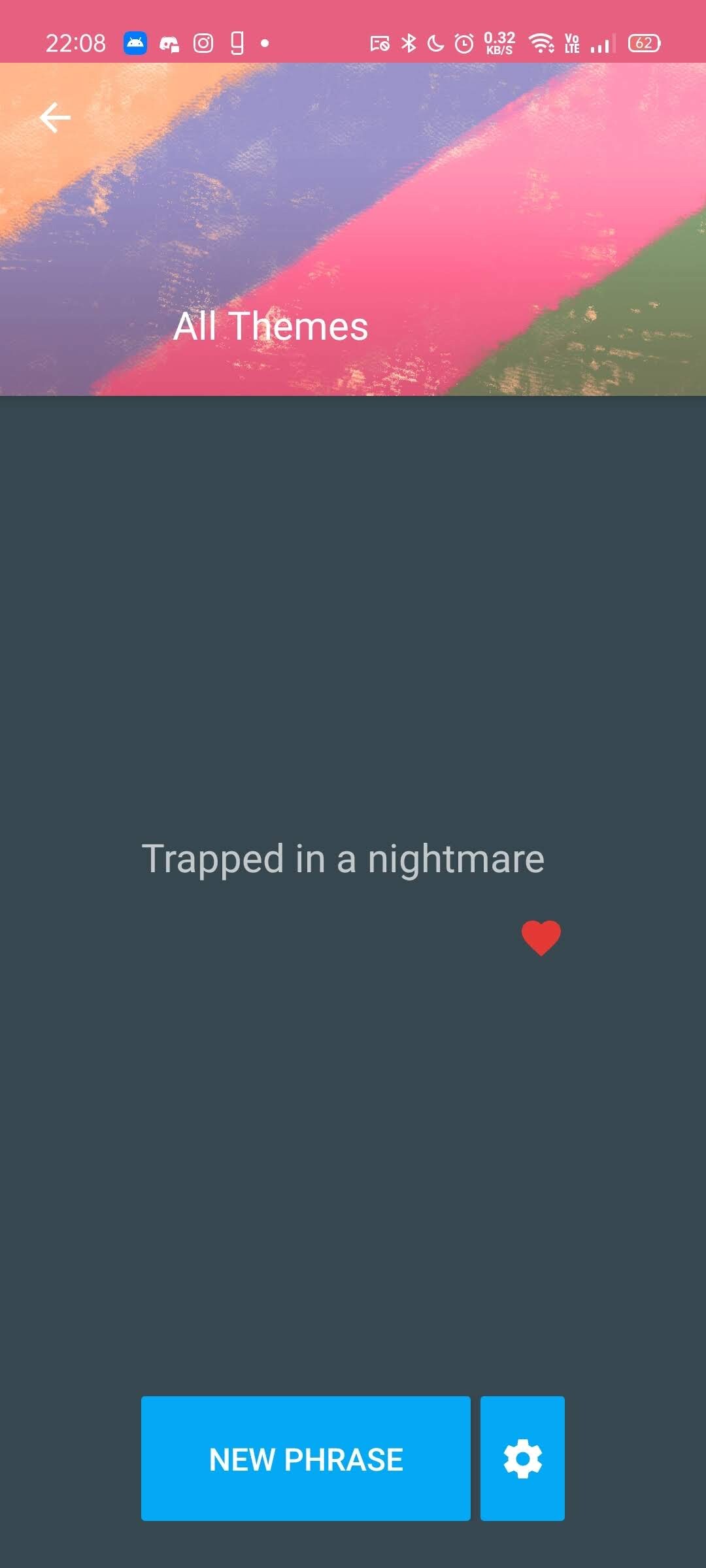Open the settings gear button
Image resolution: width=706 pixels, height=1568 pixels.
pyautogui.click(x=522, y=1458)
